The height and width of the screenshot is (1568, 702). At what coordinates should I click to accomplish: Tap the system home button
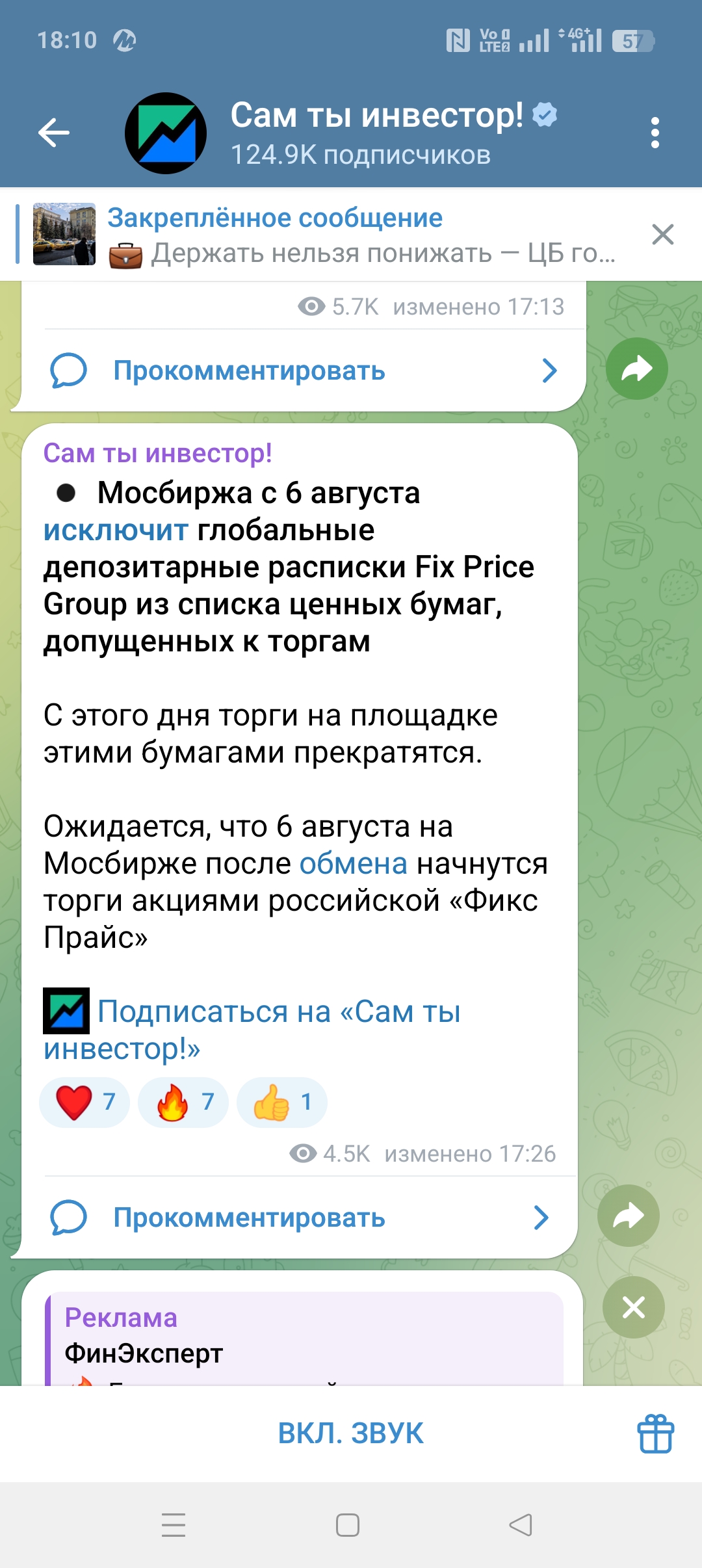pos(348,1525)
